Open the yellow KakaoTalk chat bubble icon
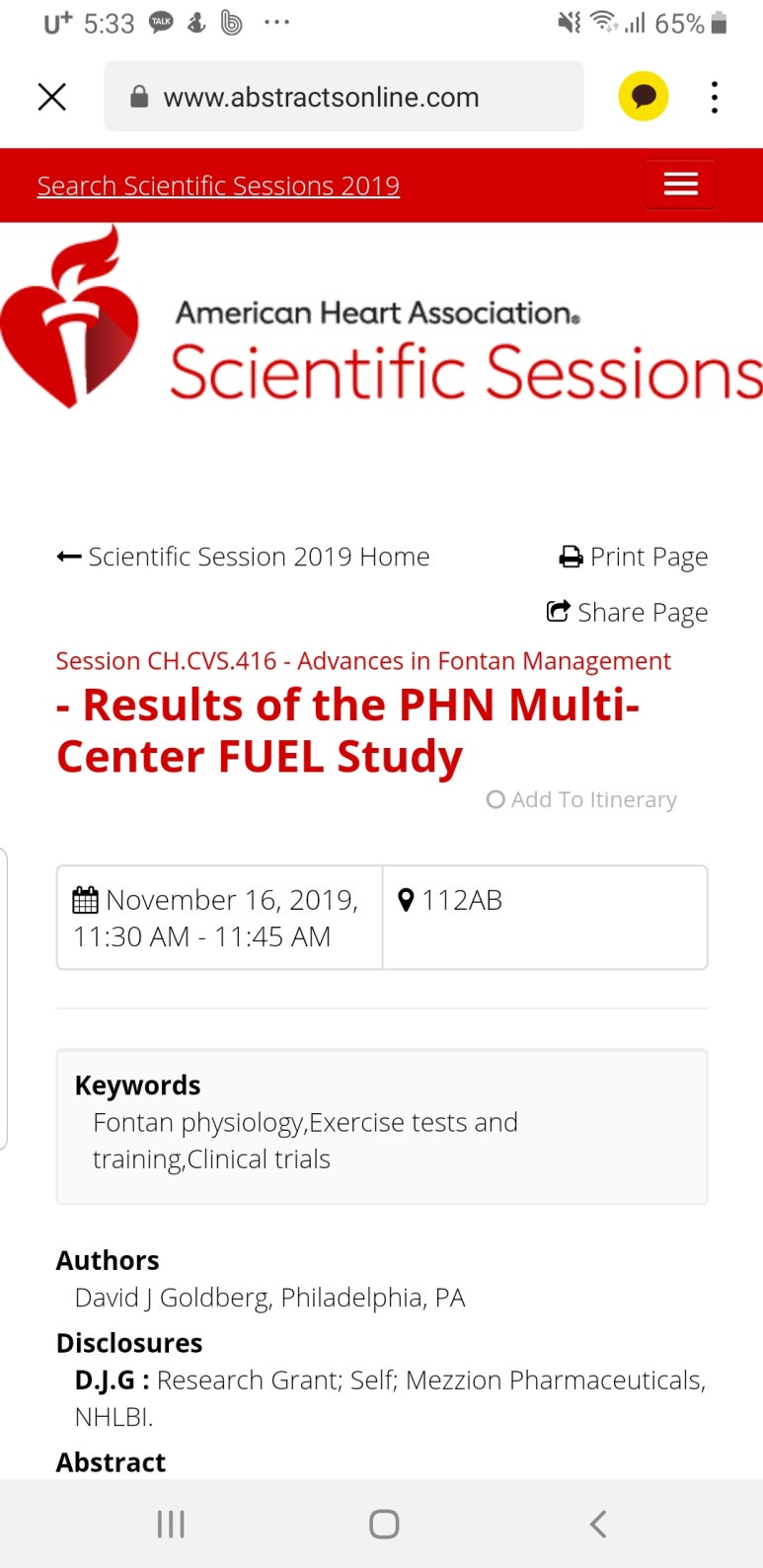 (x=644, y=97)
